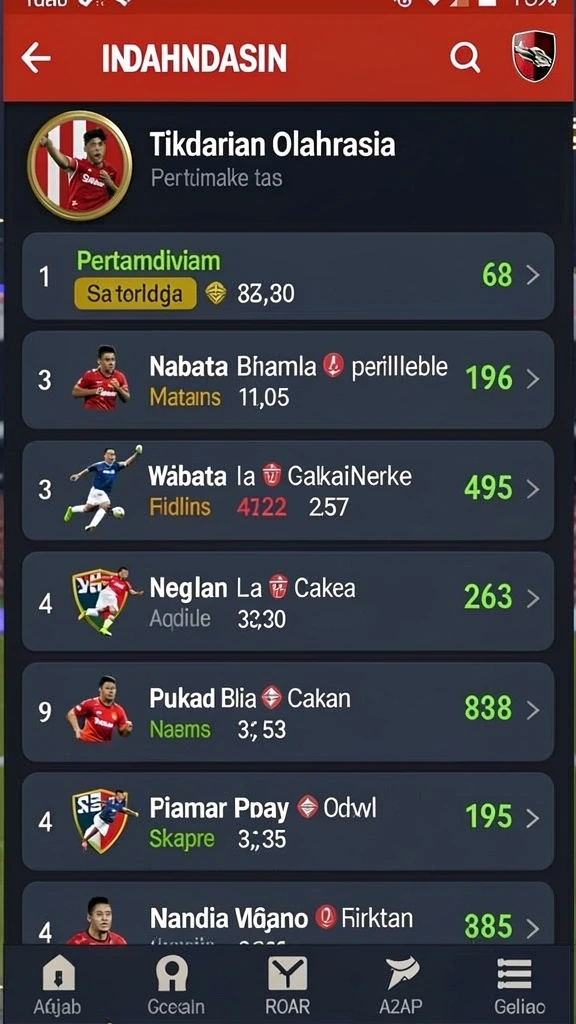Open the Pertamdiviam row scoring 68

(288, 276)
